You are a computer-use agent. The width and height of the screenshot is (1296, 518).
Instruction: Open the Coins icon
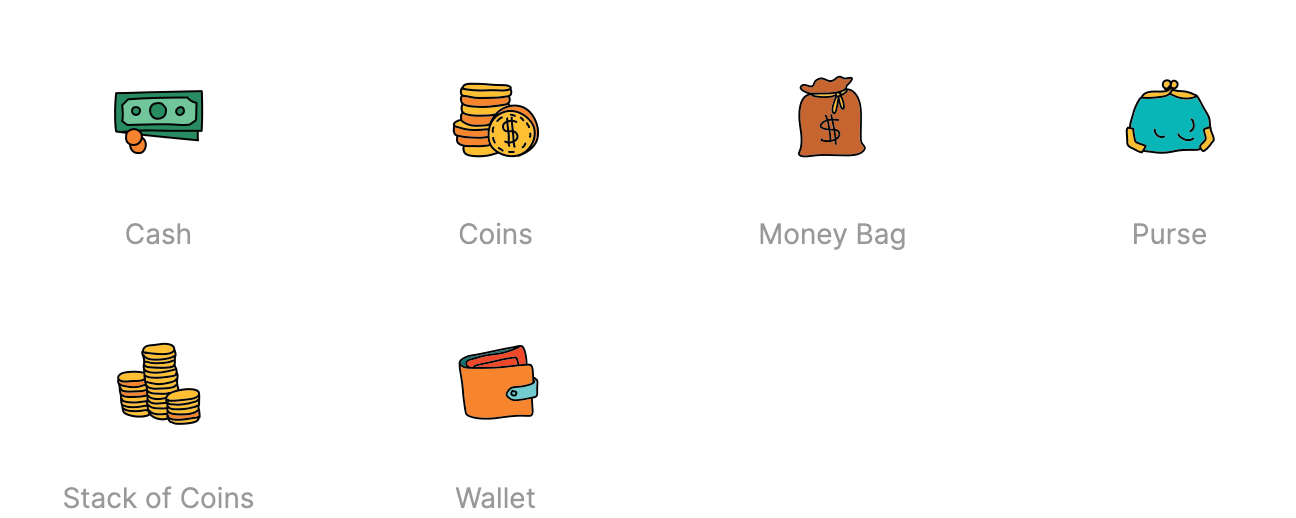tap(495, 120)
